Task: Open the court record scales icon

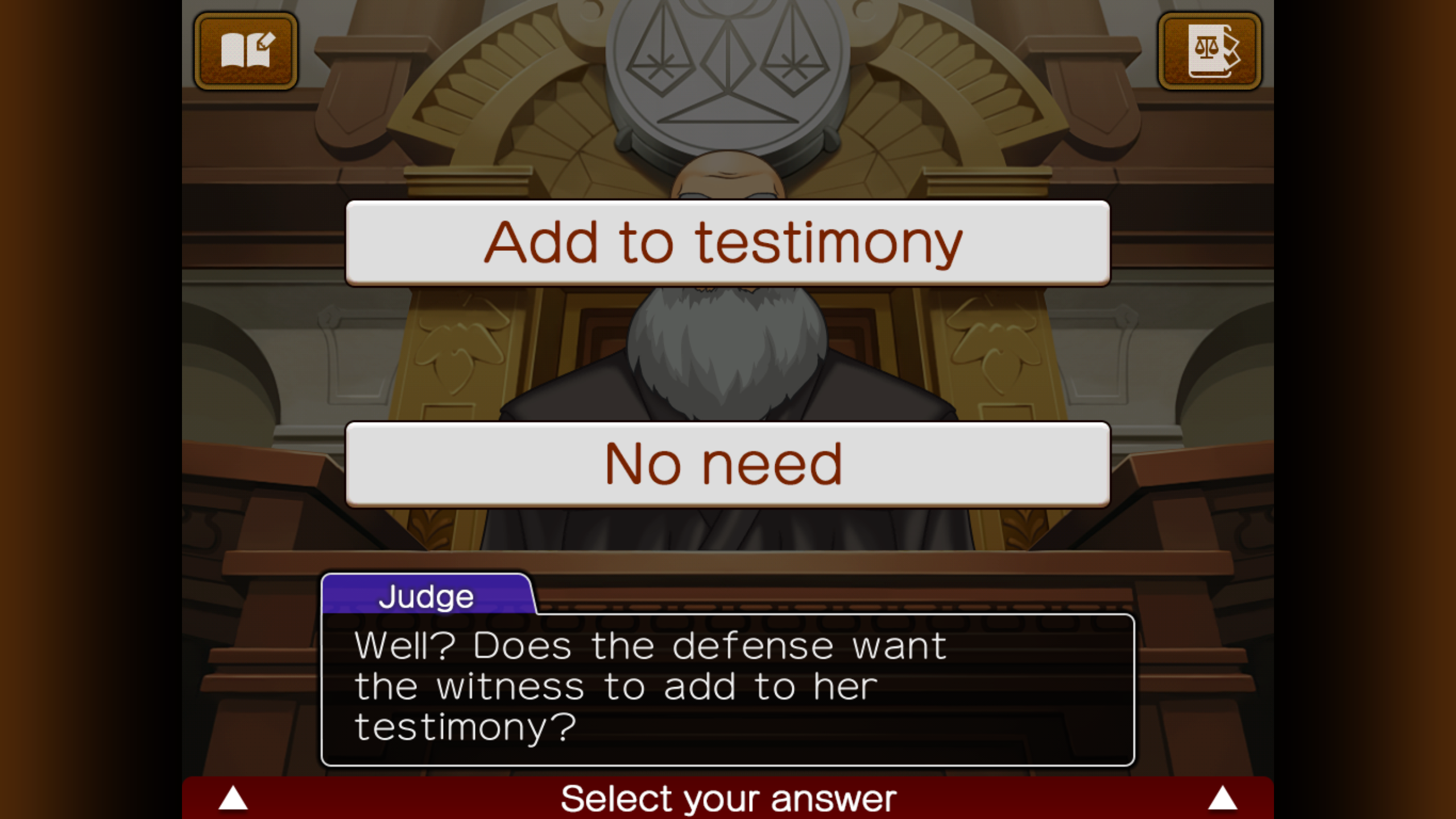Action: pos(1210,51)
